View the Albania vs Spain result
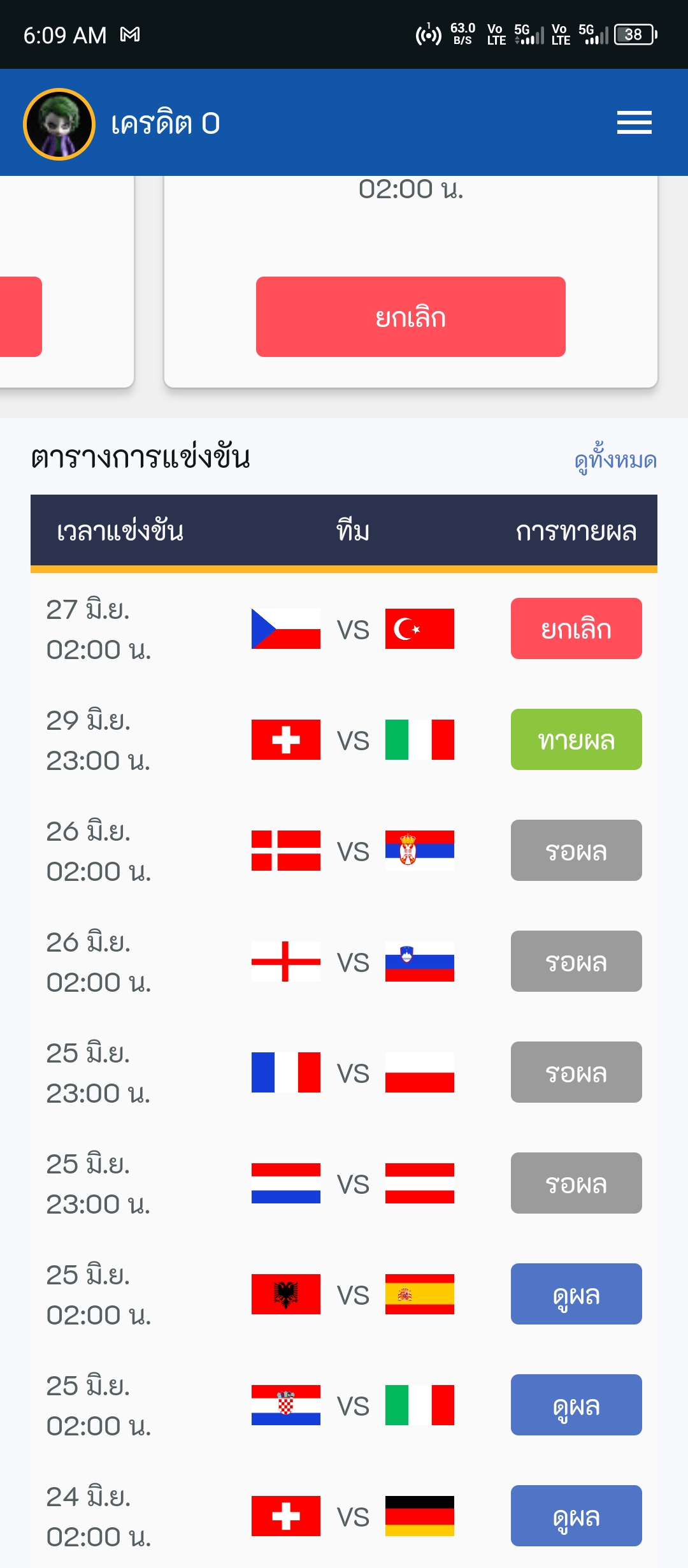This screenshot has width=688, height=1568. point(576,1294)
